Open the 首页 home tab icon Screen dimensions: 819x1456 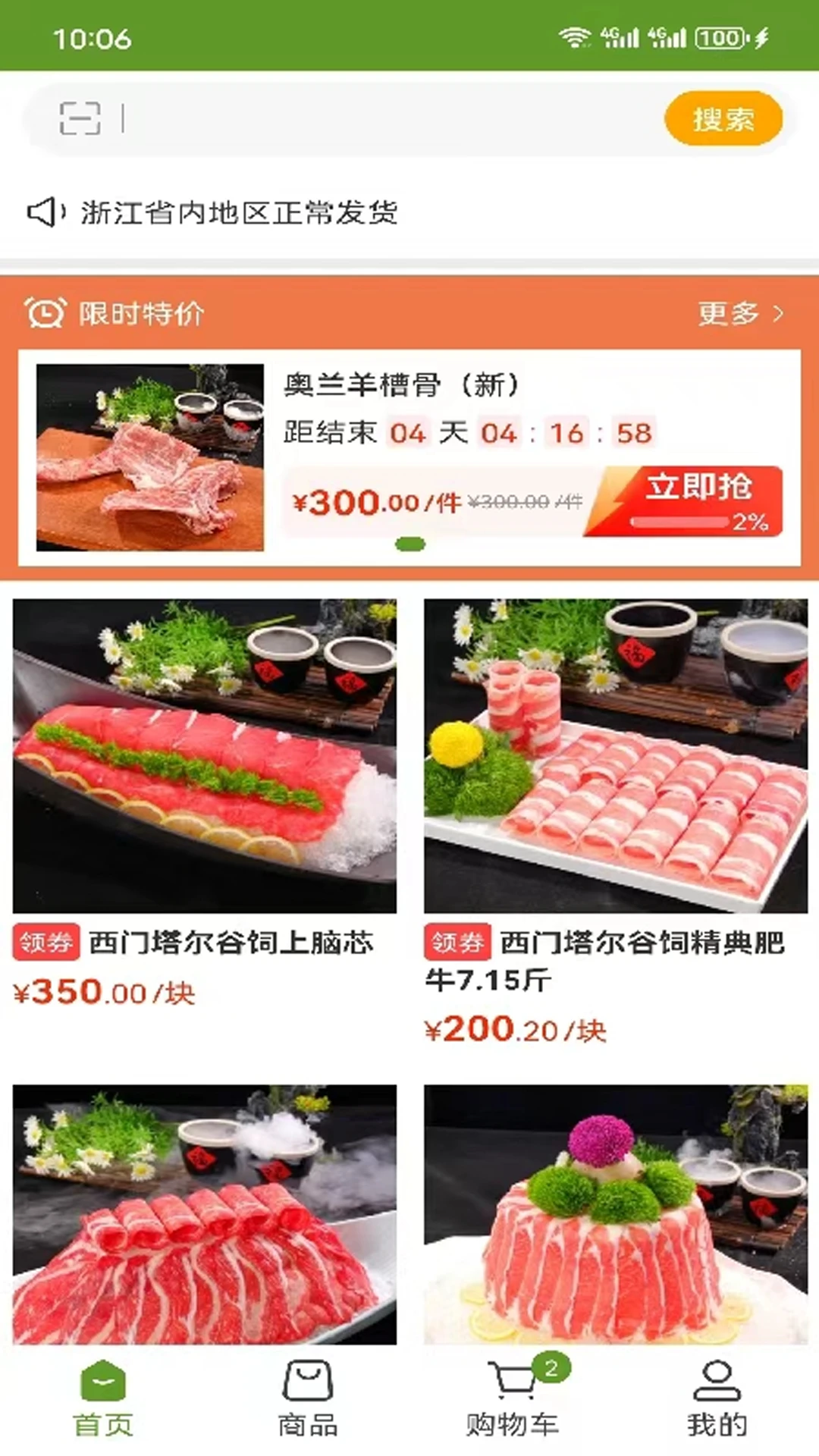click(102, 1381)
